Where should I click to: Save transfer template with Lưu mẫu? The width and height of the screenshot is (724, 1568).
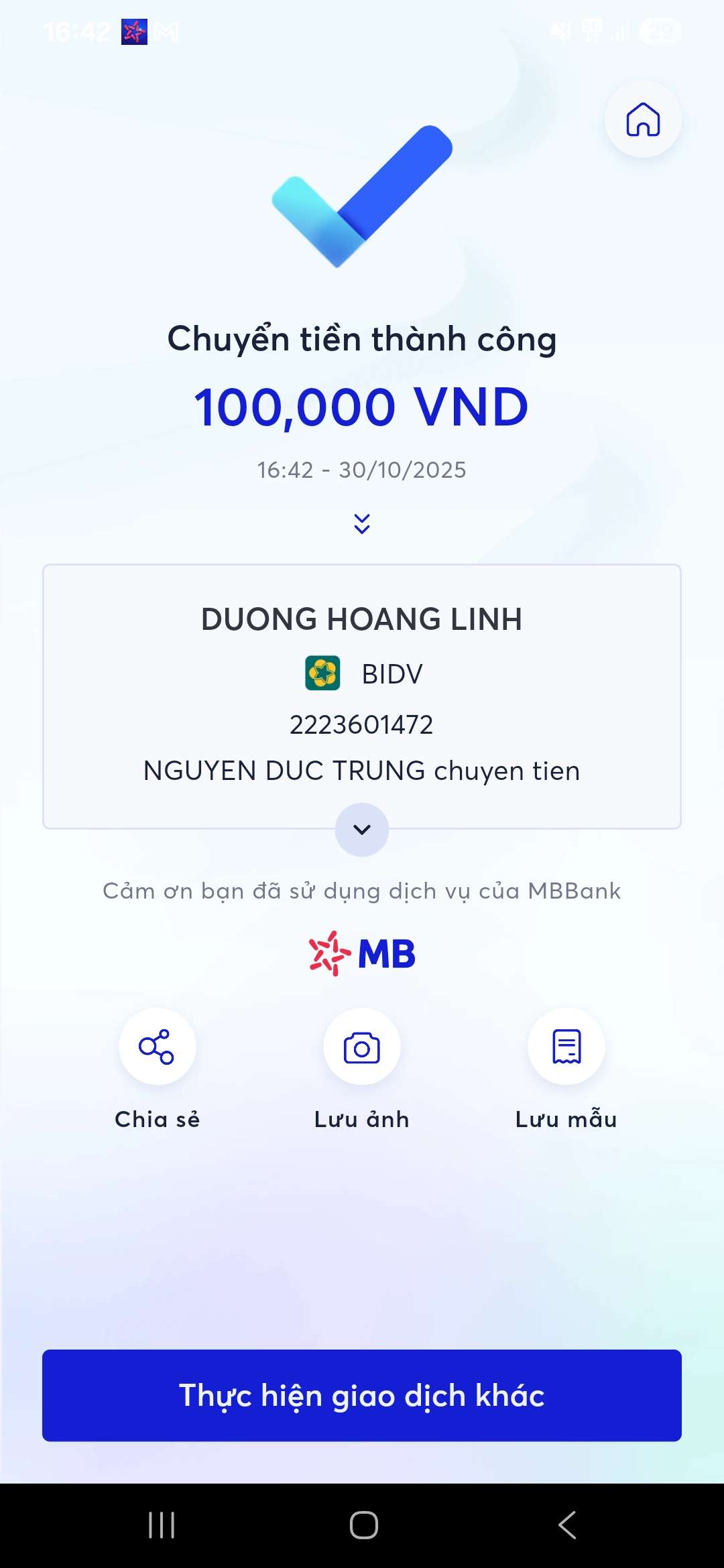(x=566, y=1047)
